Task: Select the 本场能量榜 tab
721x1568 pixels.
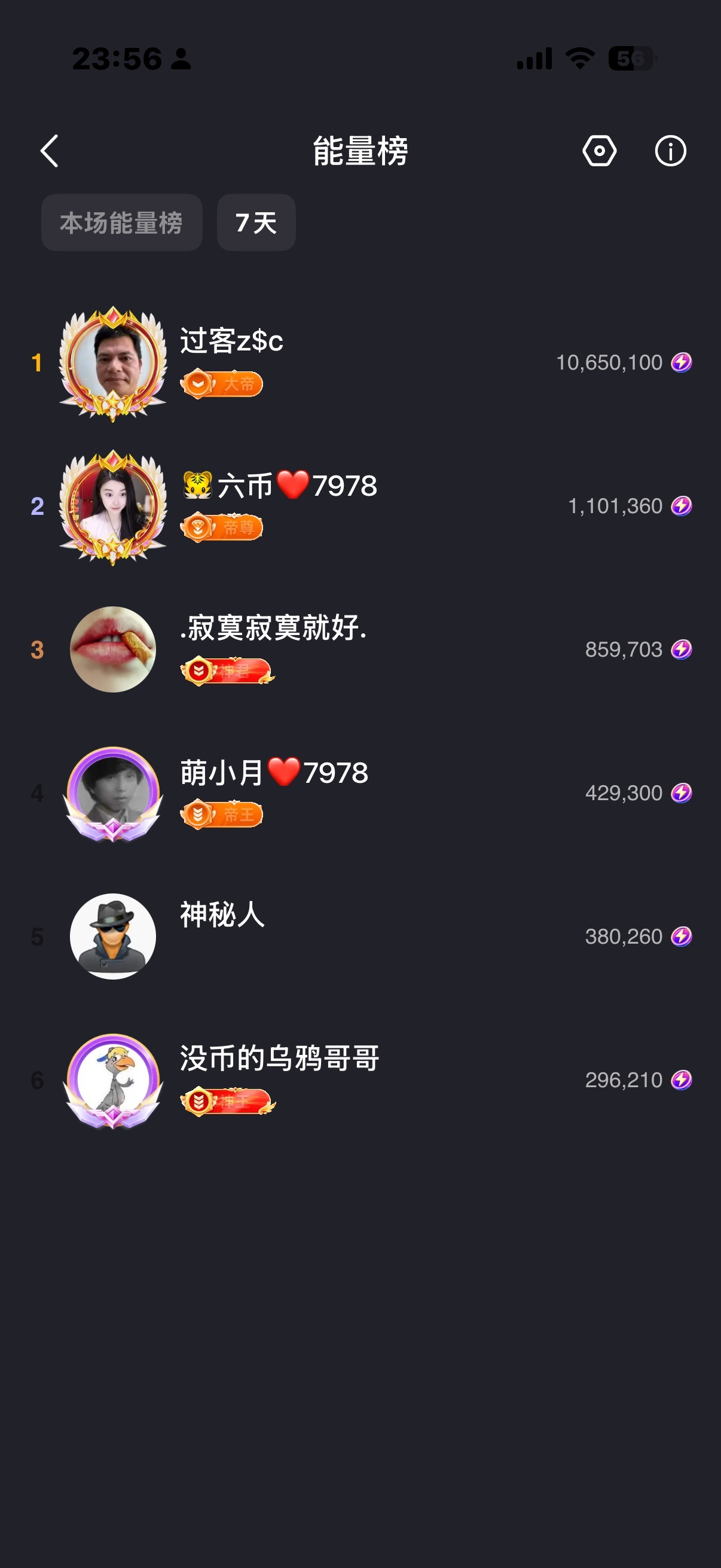Action: (x=122, y=222)
